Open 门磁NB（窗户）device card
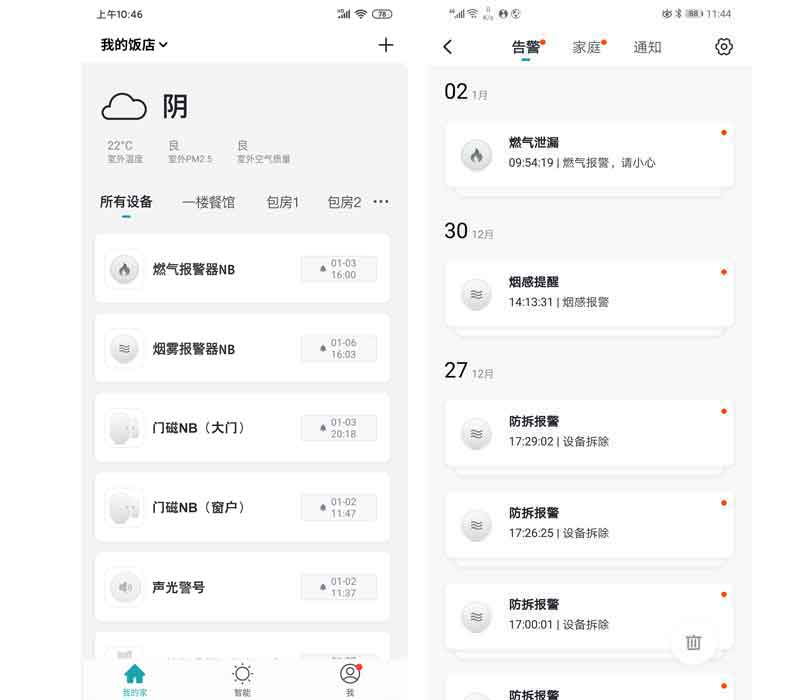The height and width of the screenshot is (700, 800). click(242, 507)
